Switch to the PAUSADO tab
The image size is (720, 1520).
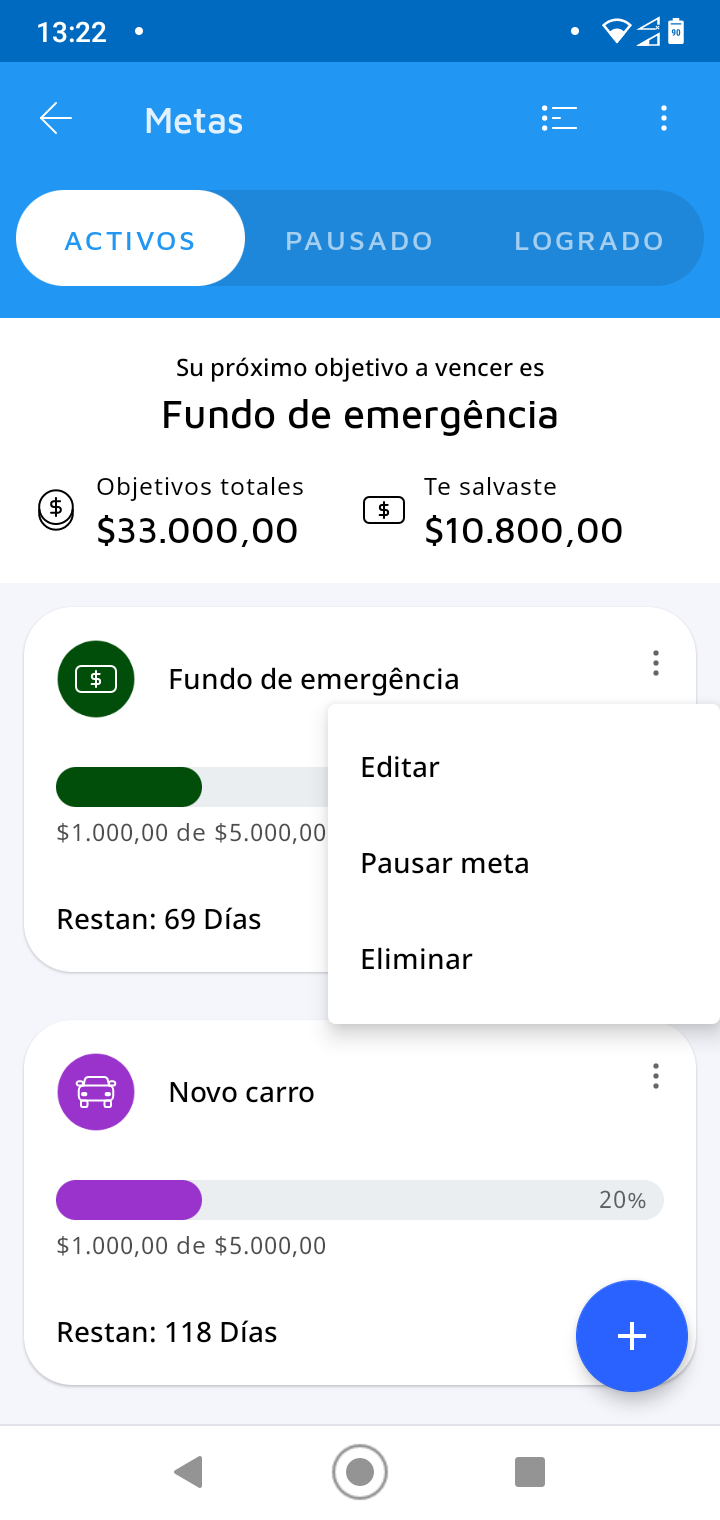(x=359, y=238)
